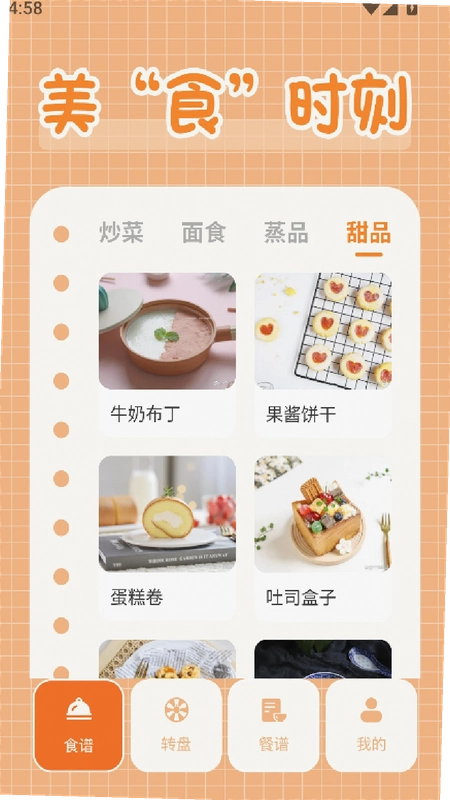Image resolution: width=450 pixels, height=800 pixels.
Task: Switch to the 炒菜 category tab
Action: [x=121, y=232]
